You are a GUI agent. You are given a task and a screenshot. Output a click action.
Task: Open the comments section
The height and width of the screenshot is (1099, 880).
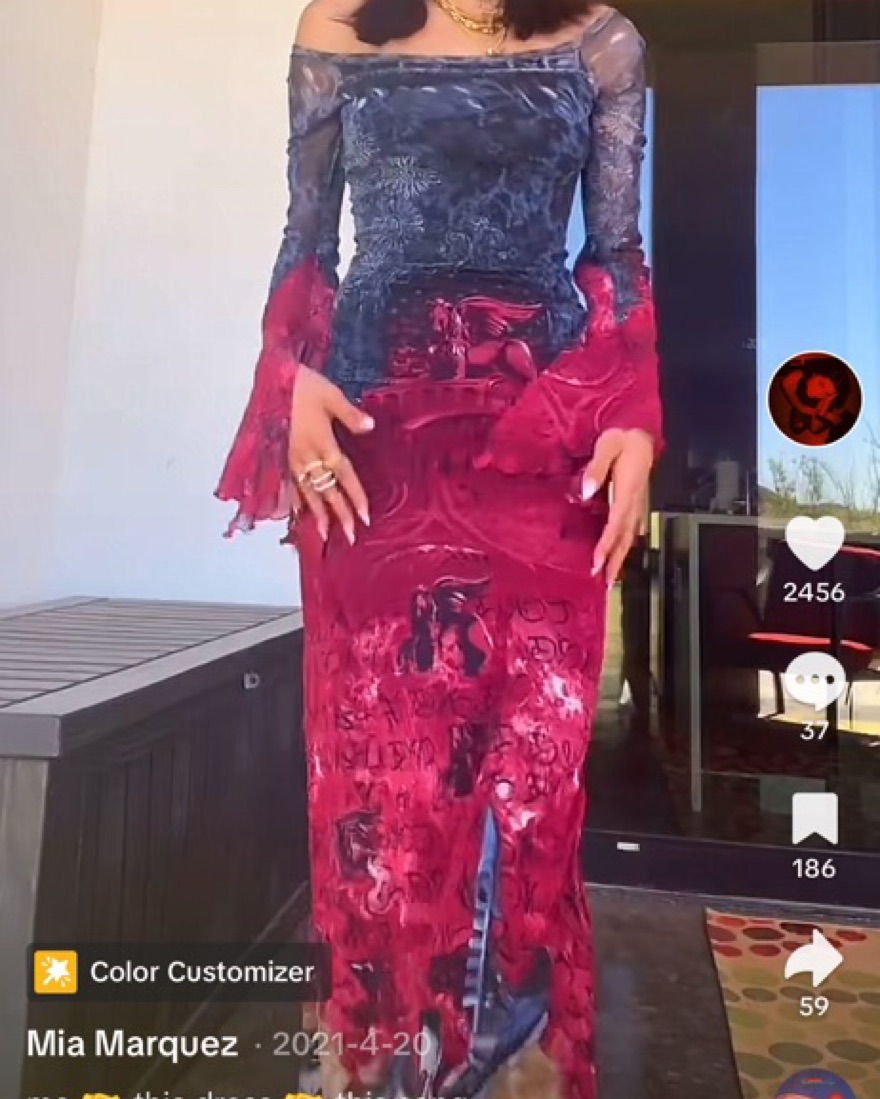(814, 682)
